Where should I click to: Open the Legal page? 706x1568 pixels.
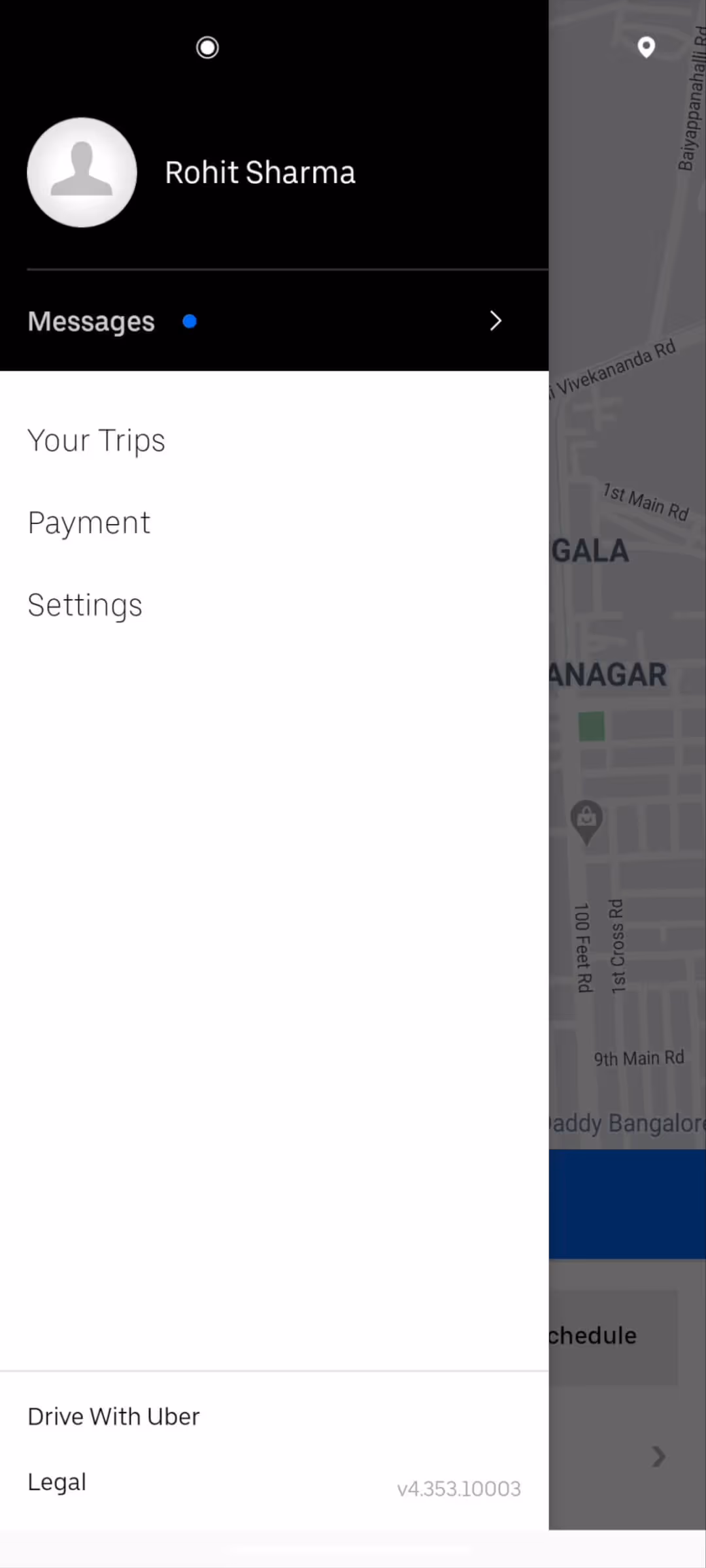coord(57,1482)
